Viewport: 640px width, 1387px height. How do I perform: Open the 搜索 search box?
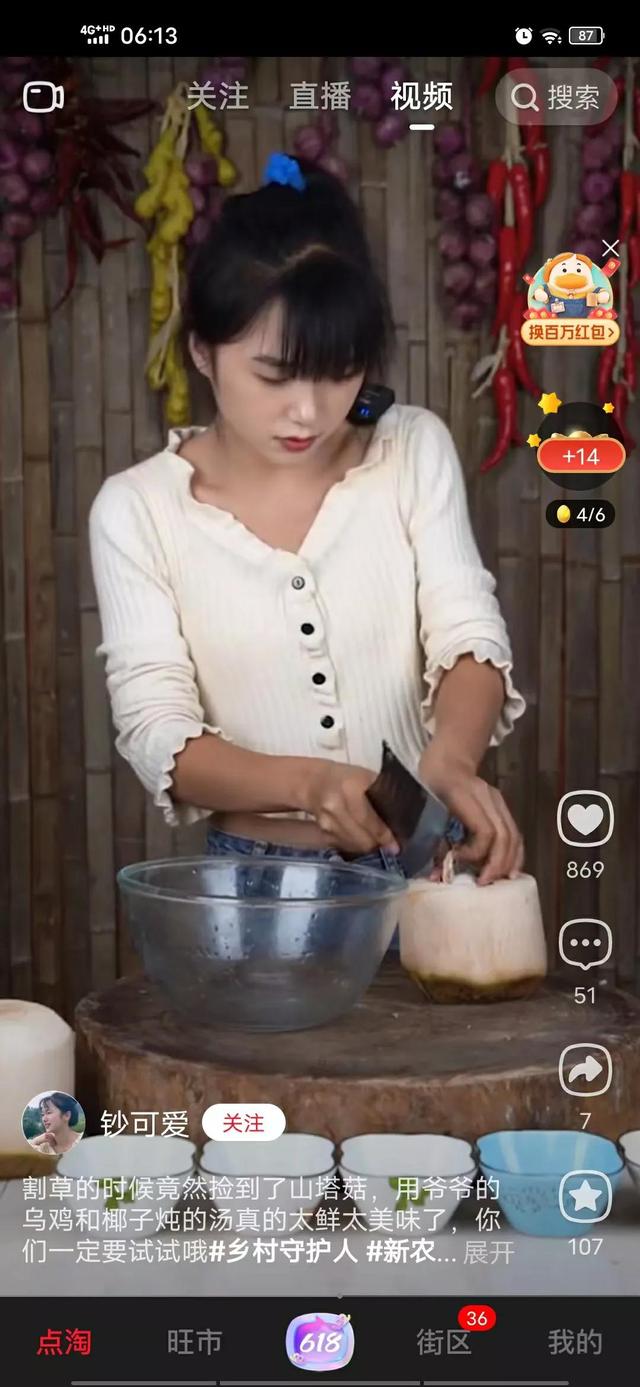(556, 97)
